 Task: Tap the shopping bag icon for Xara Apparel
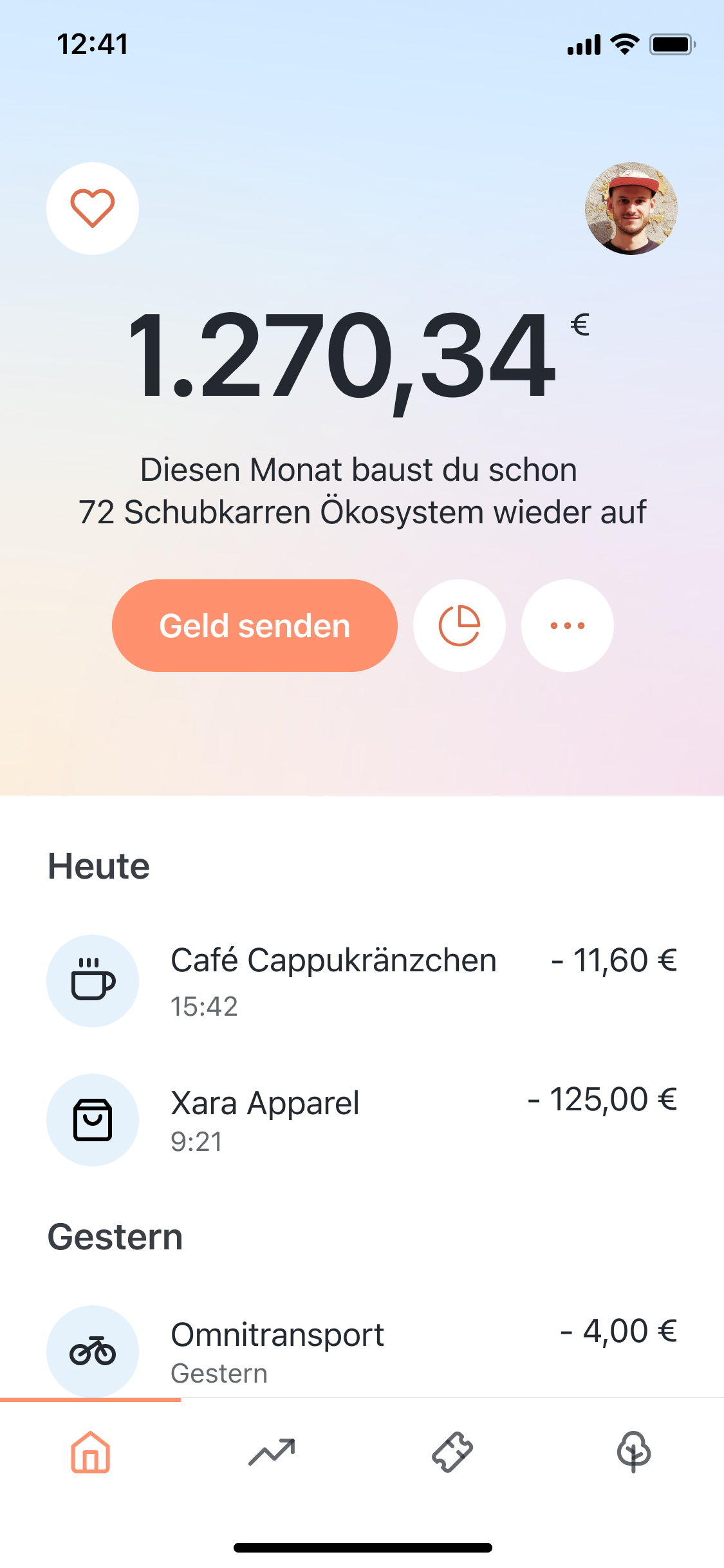tap(93, 1120)
